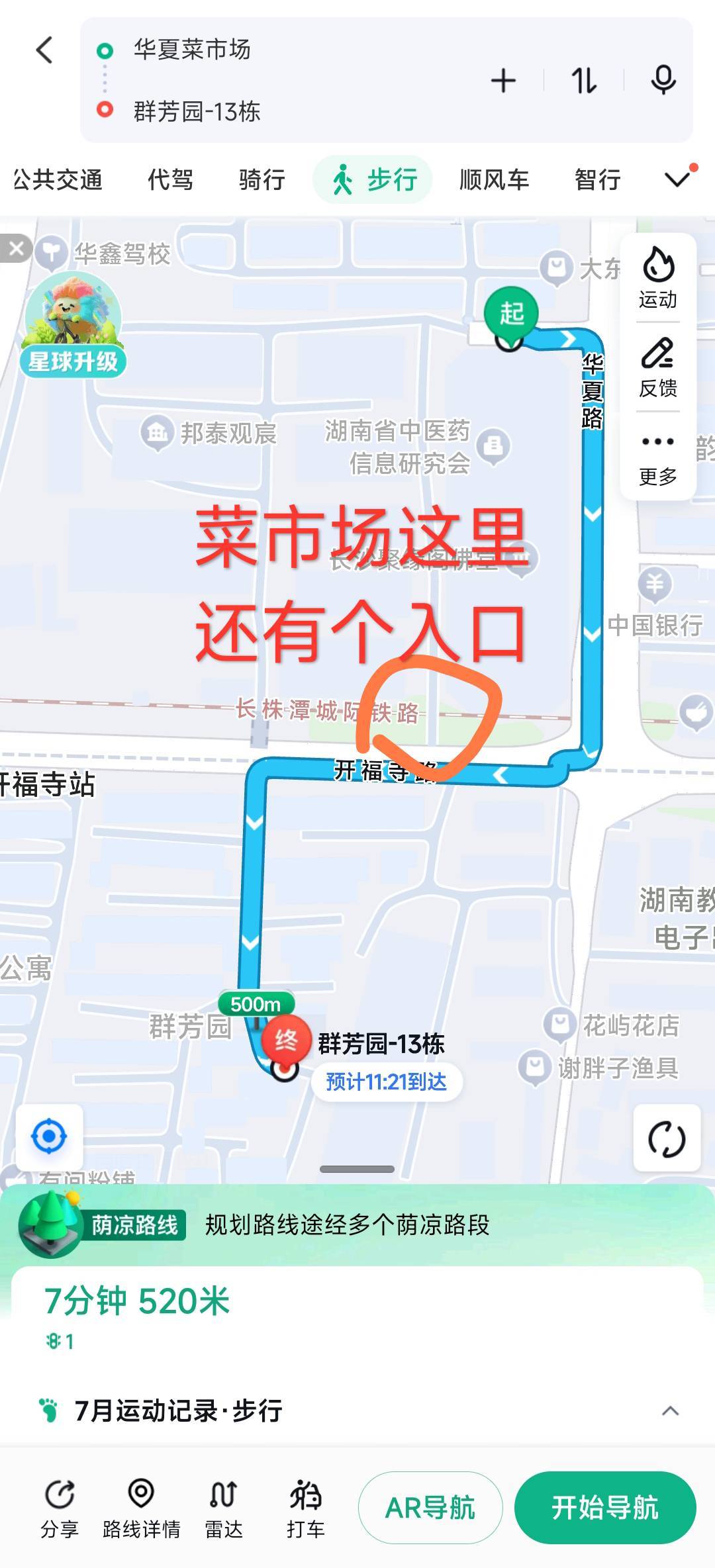Launch AR导航

click(430, 1508)
